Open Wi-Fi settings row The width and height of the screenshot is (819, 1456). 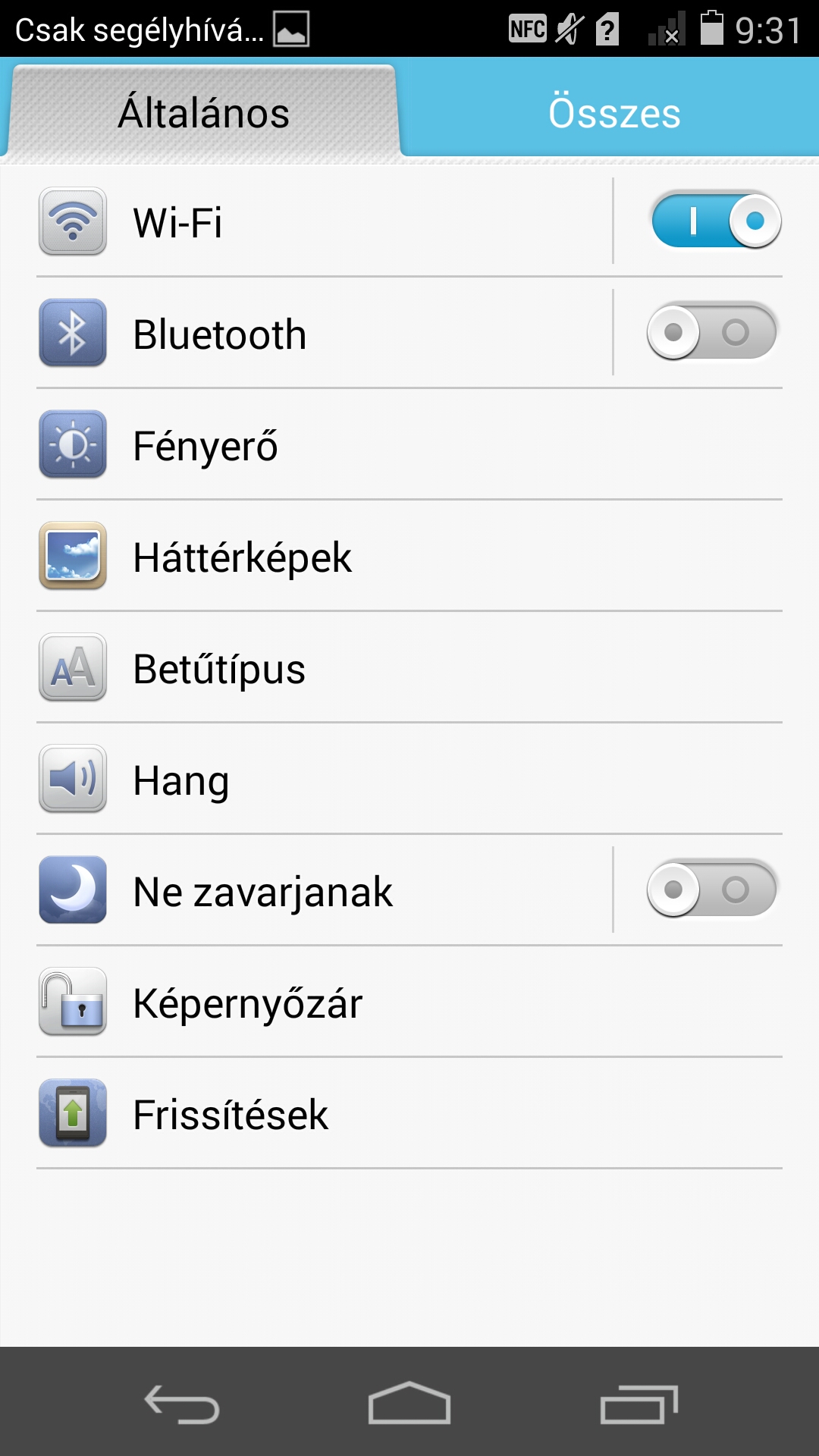[318, 222]
